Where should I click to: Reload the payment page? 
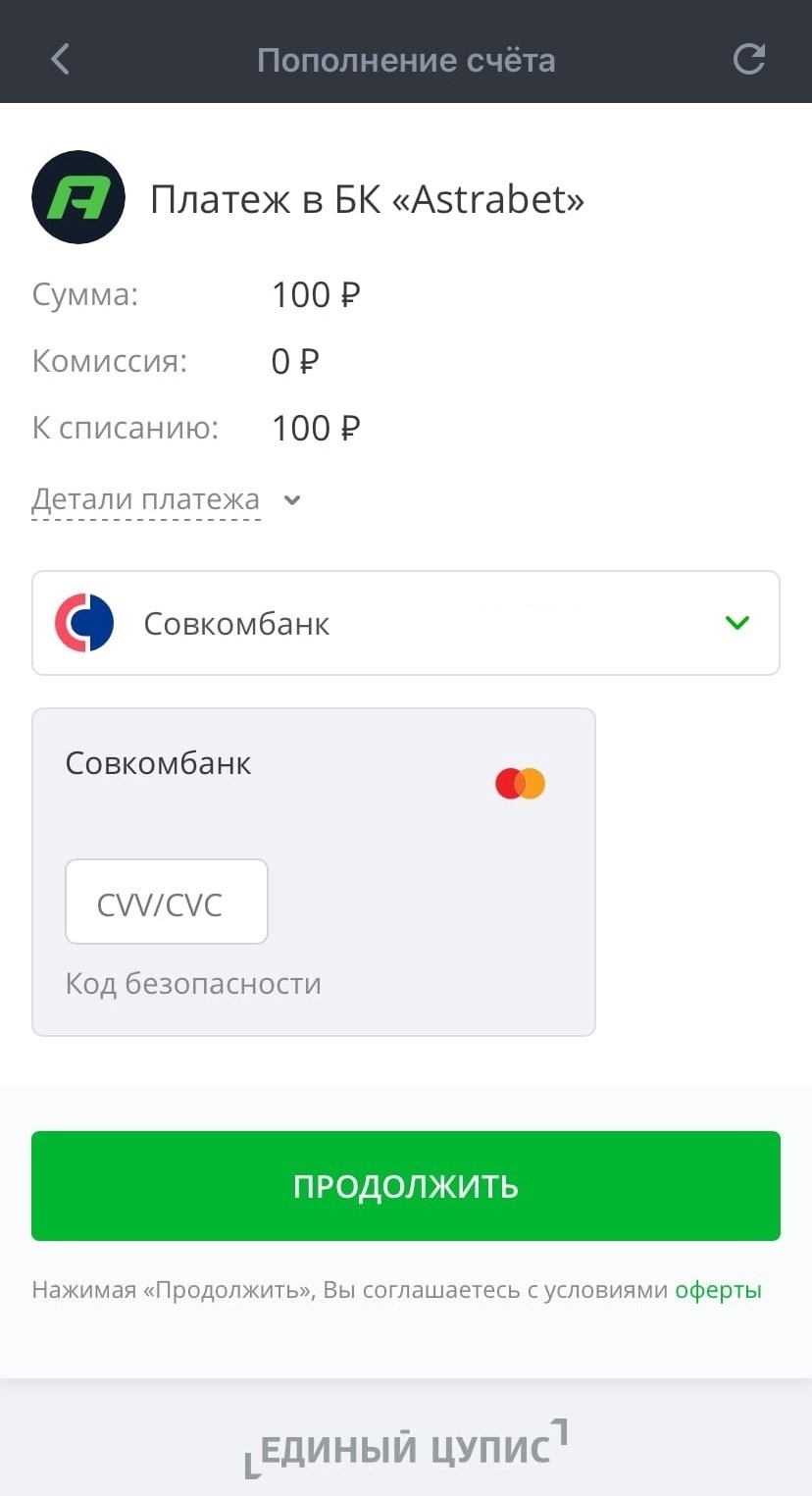[x=749, y=60]
